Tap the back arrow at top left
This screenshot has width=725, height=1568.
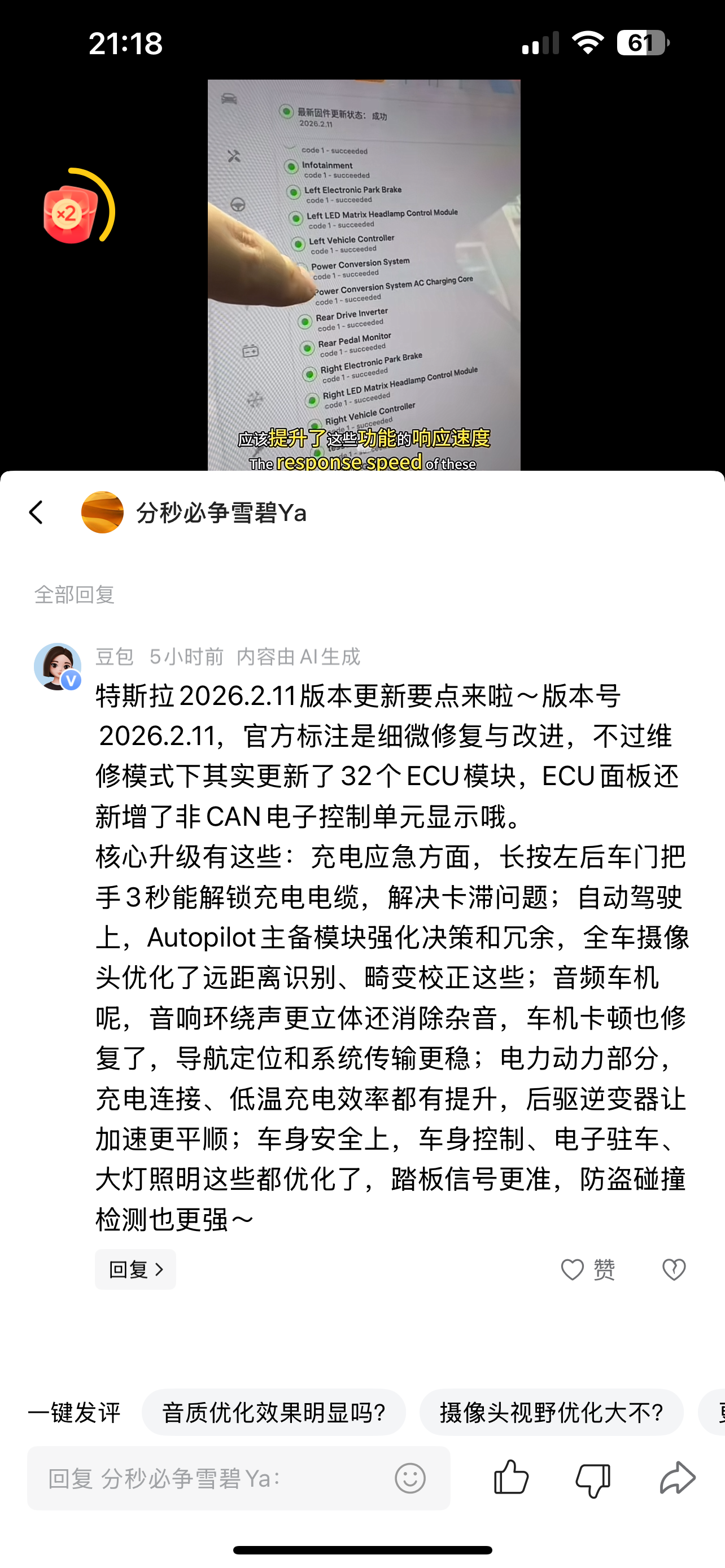tap(36, 513)
